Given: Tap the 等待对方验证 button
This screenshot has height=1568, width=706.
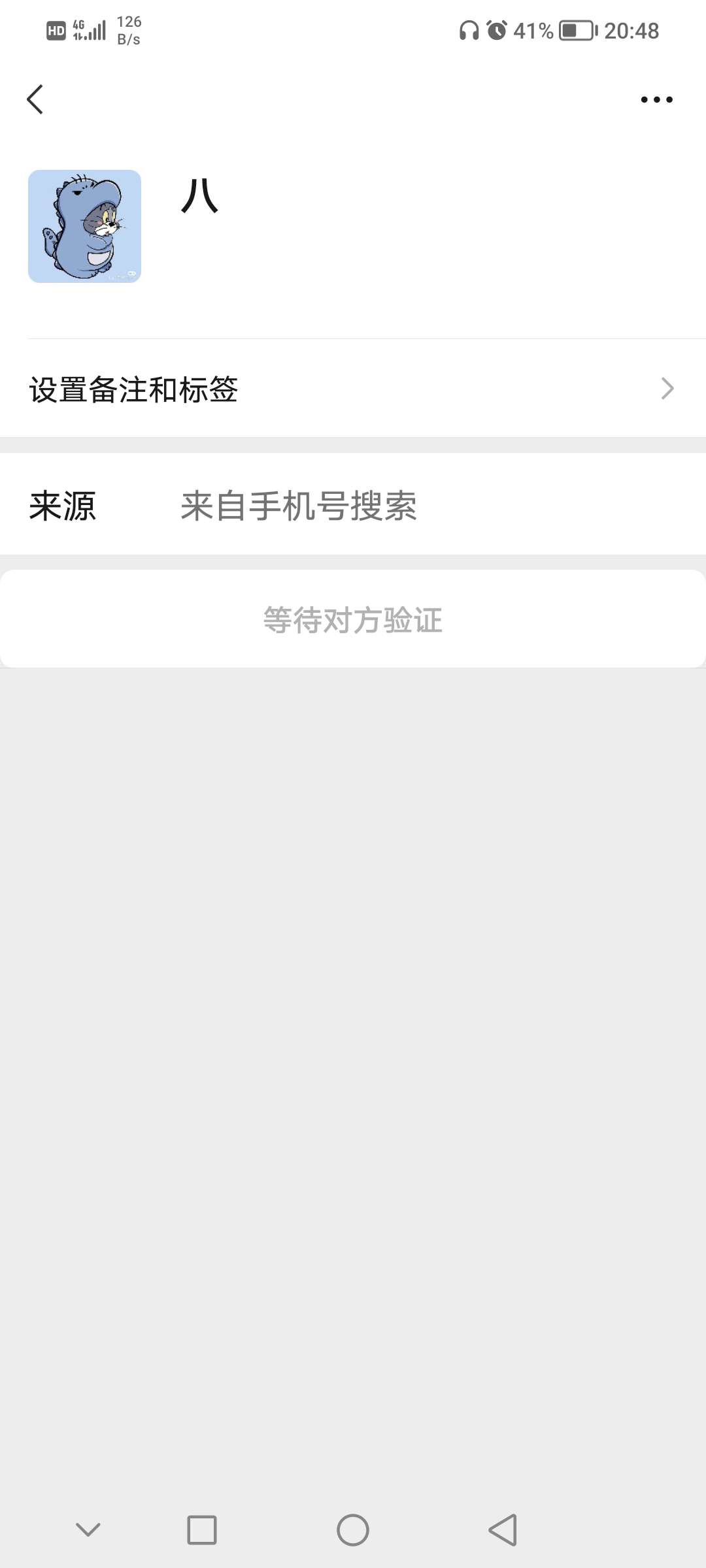Looking at the screenshot, I should coord(353,619).
